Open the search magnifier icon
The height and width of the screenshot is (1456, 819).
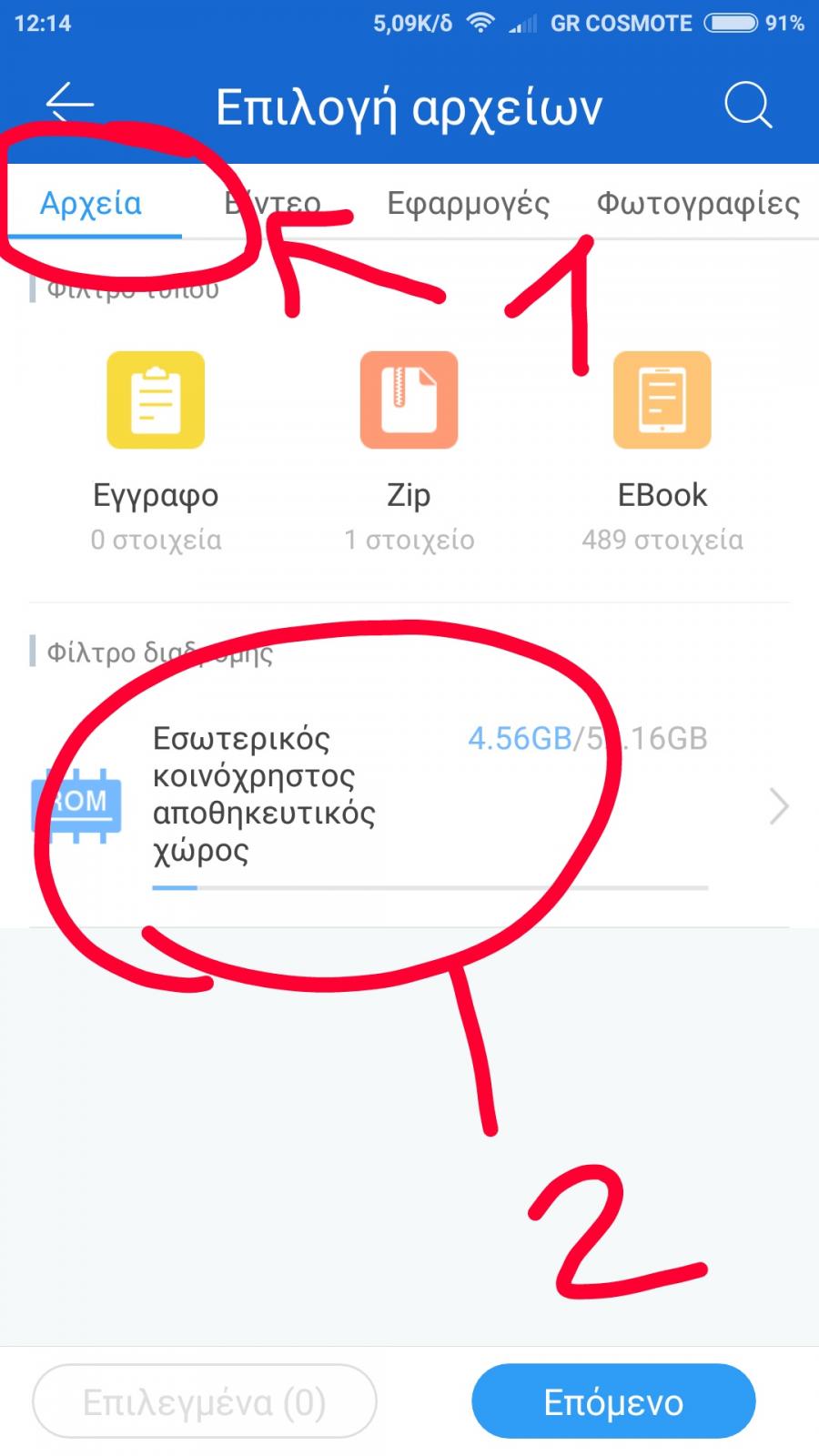(748, 106)
